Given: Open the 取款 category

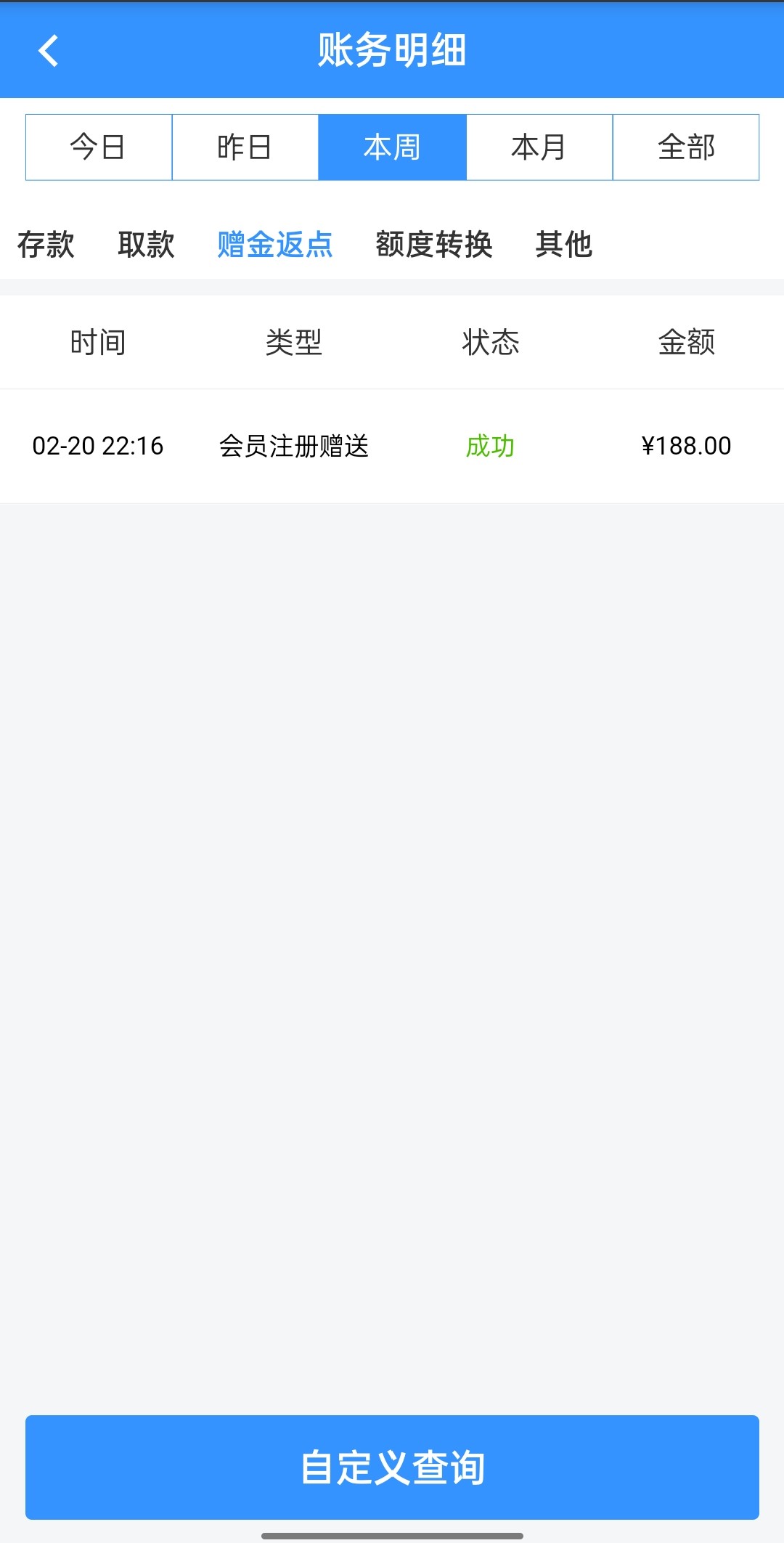Looking at the screenshot, I should tap(146, 245).
